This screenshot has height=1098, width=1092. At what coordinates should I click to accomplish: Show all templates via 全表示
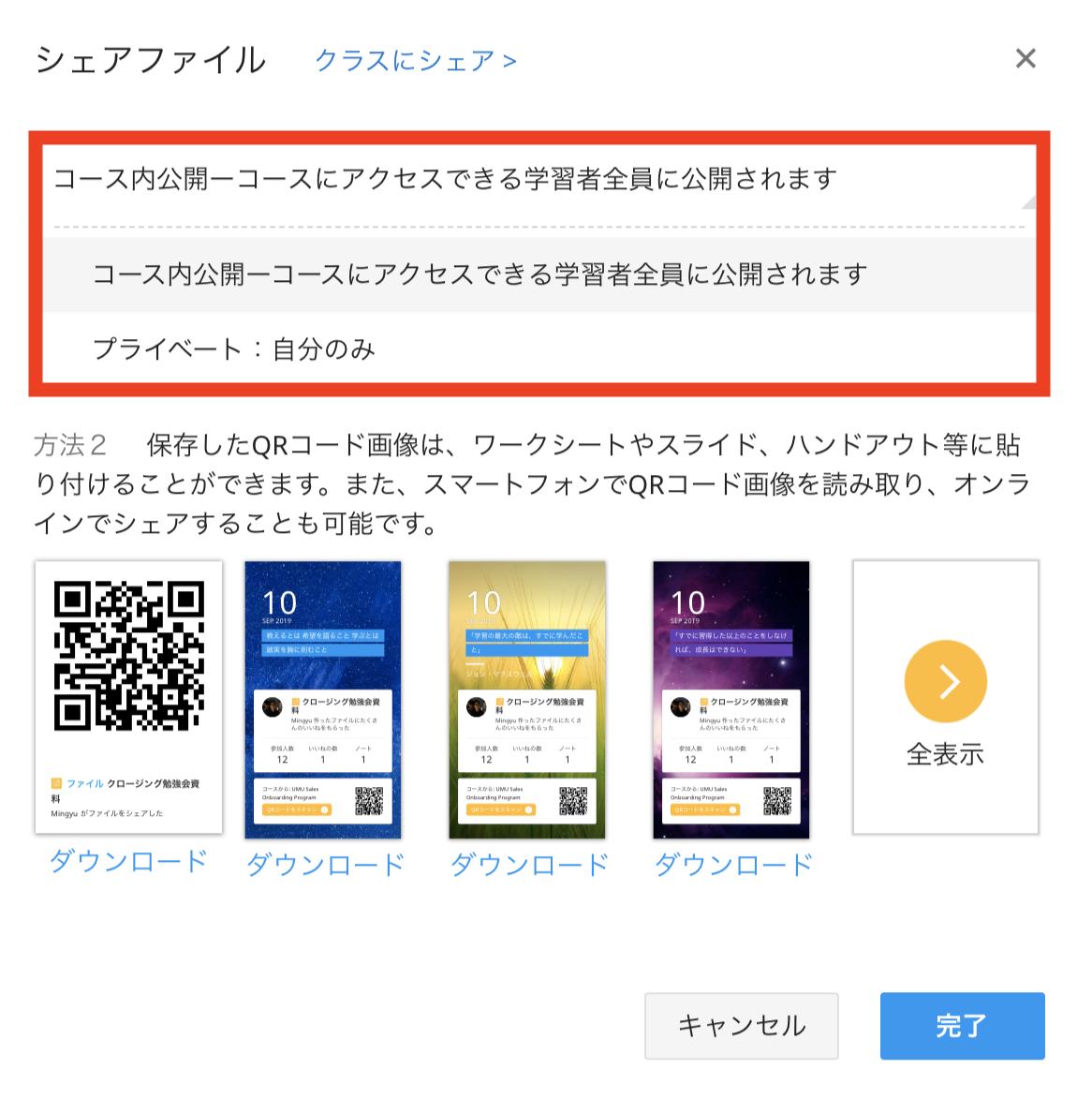pos(945,698)
